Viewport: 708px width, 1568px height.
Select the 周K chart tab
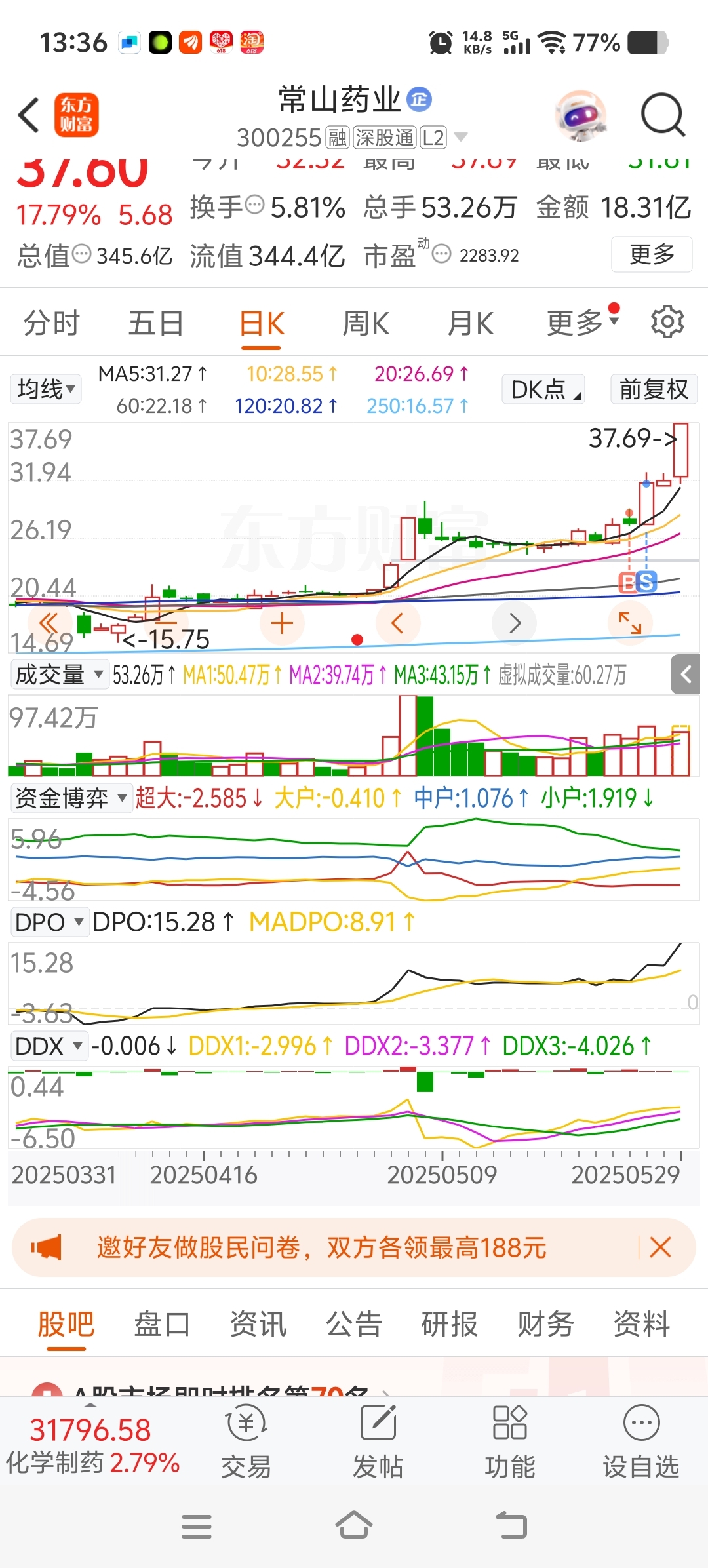(x=366, y=323)
